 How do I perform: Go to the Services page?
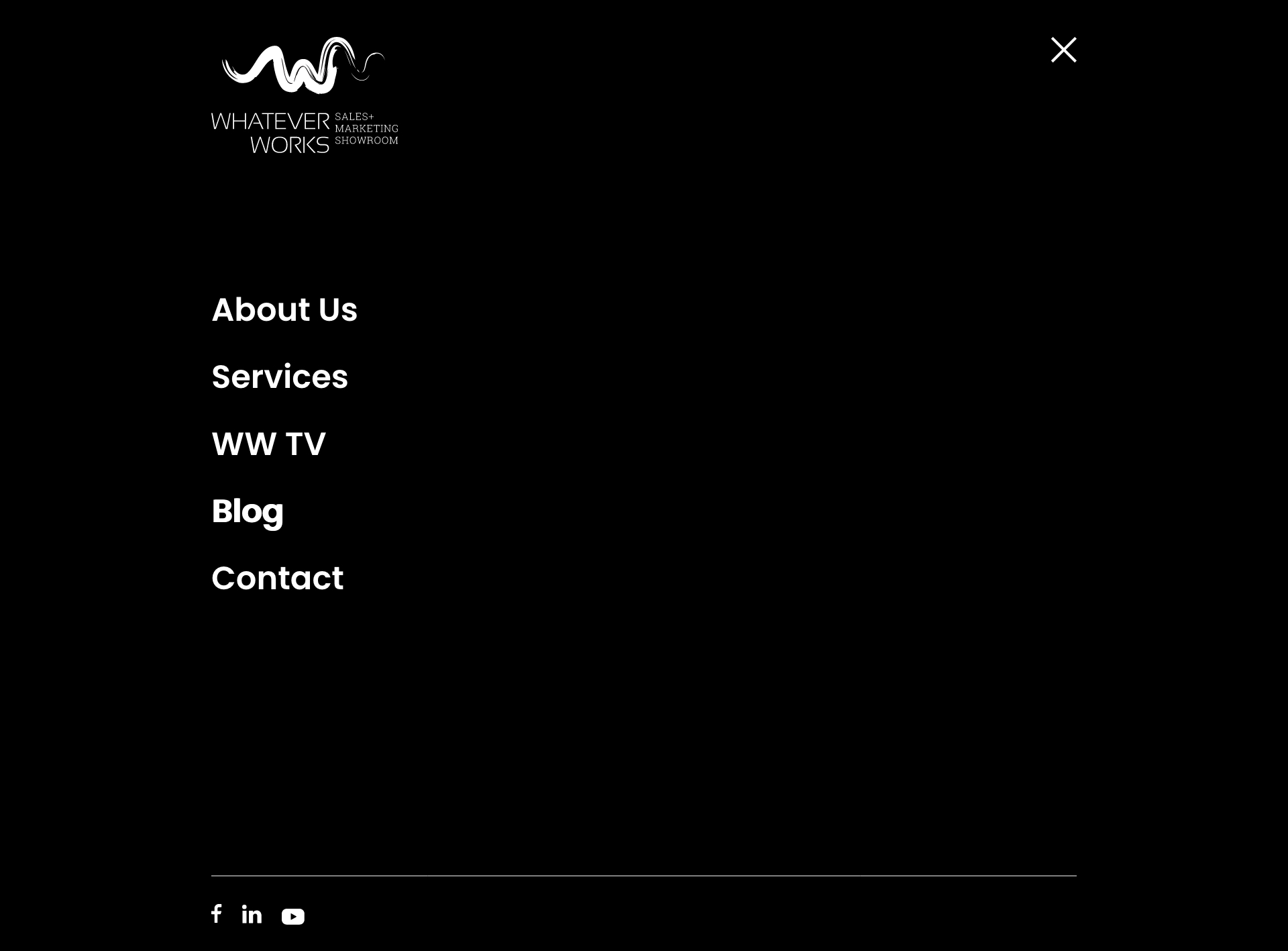pyautogui.click(x=280, y=377)
